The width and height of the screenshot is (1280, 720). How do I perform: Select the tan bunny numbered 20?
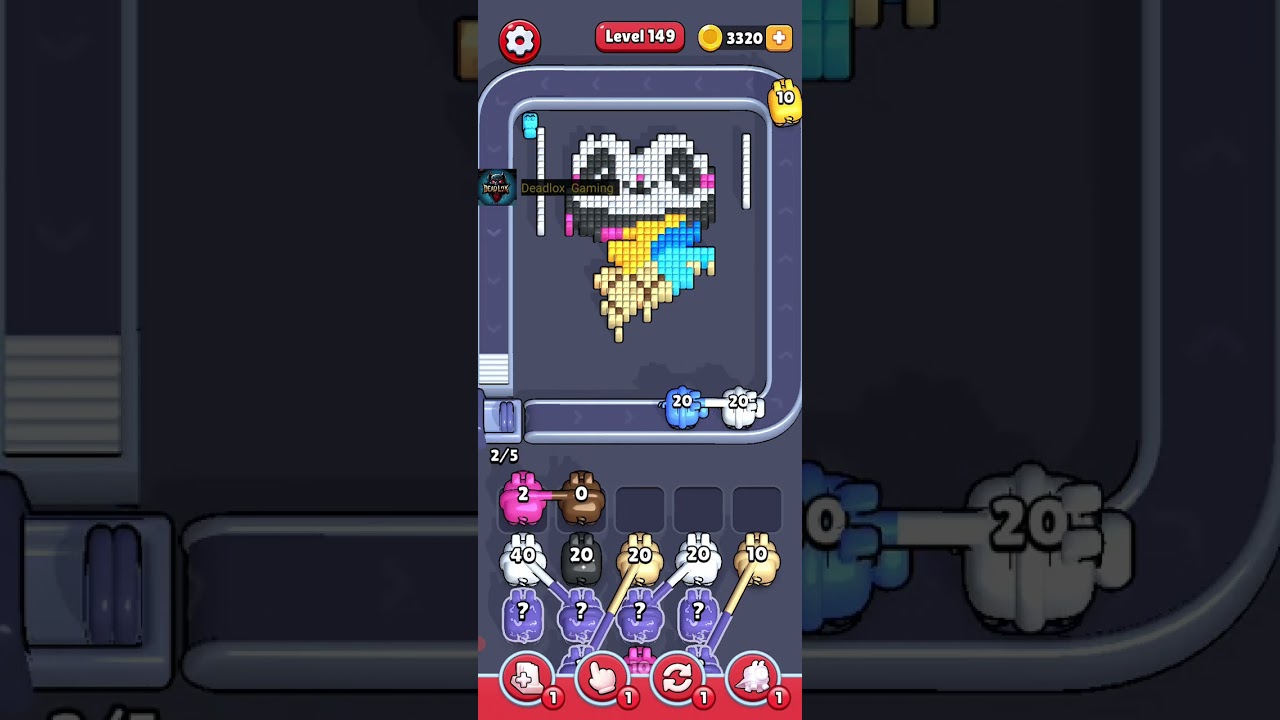640,561
